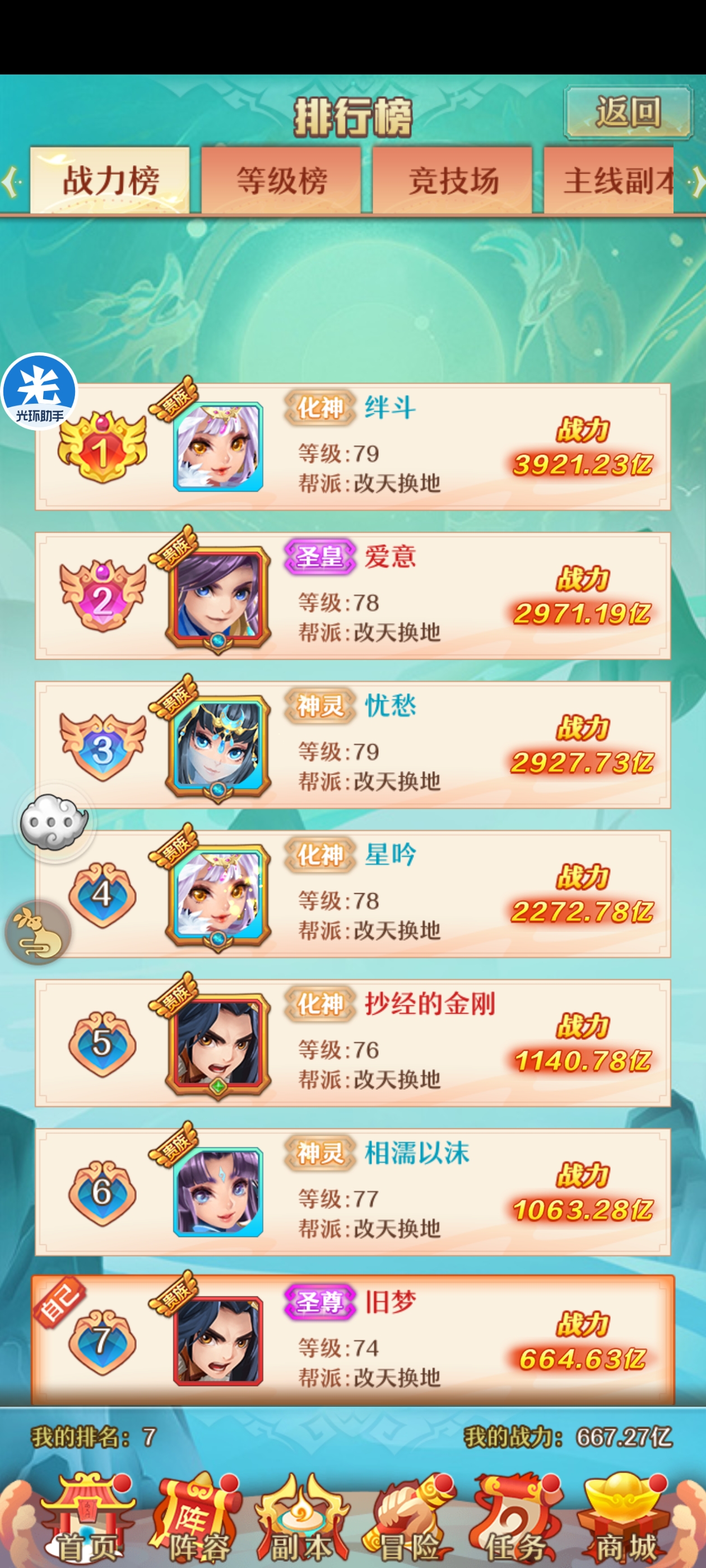Open rank 1 player 绊斗's entry
706x1568 pixels.
352,447
